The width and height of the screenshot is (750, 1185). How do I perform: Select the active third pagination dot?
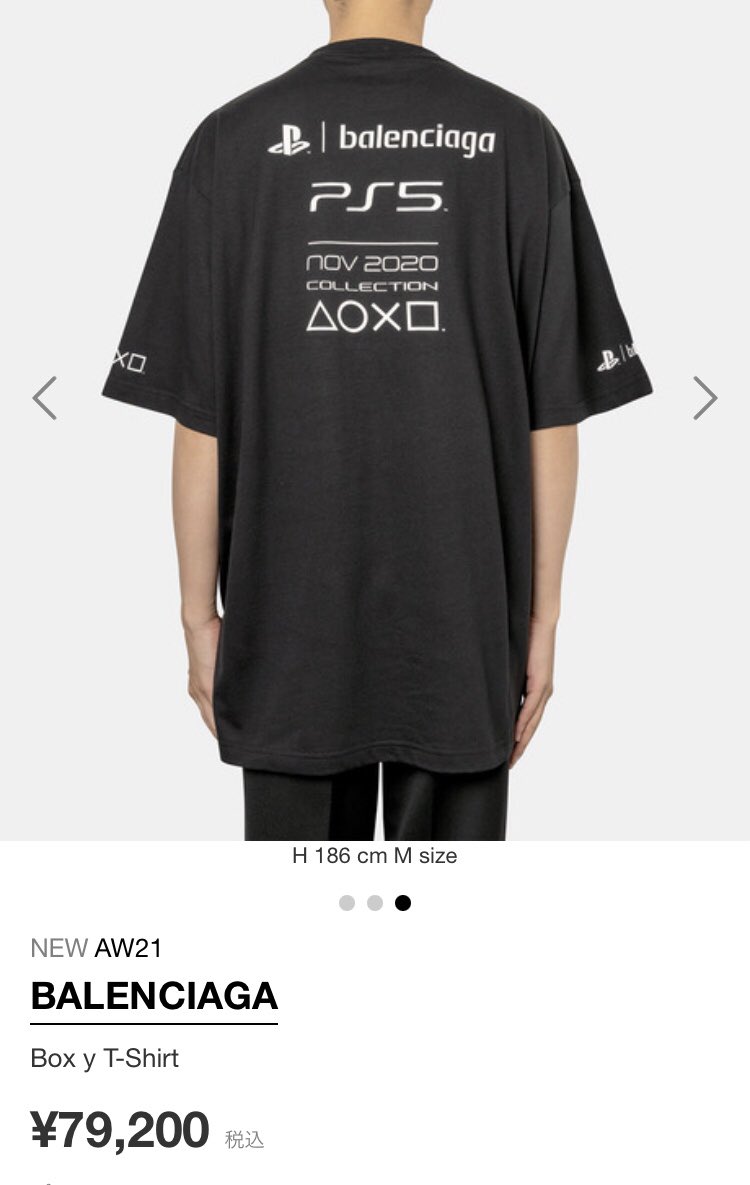pyautogui.click(x=402, y=901)
